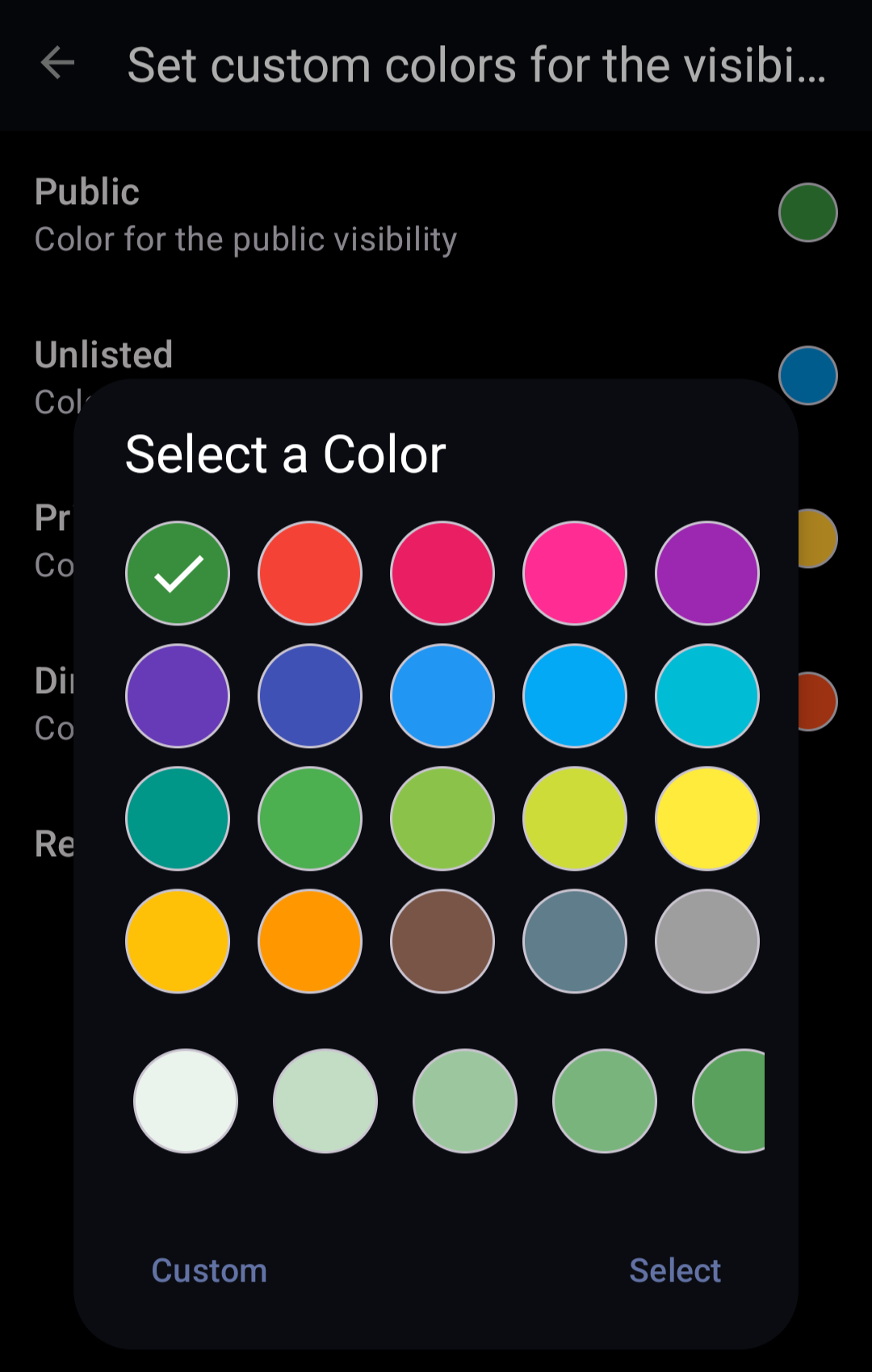Pick the cyan color swatch
The height and width of the screenshot is (1372, 872).
pos(706,696)
